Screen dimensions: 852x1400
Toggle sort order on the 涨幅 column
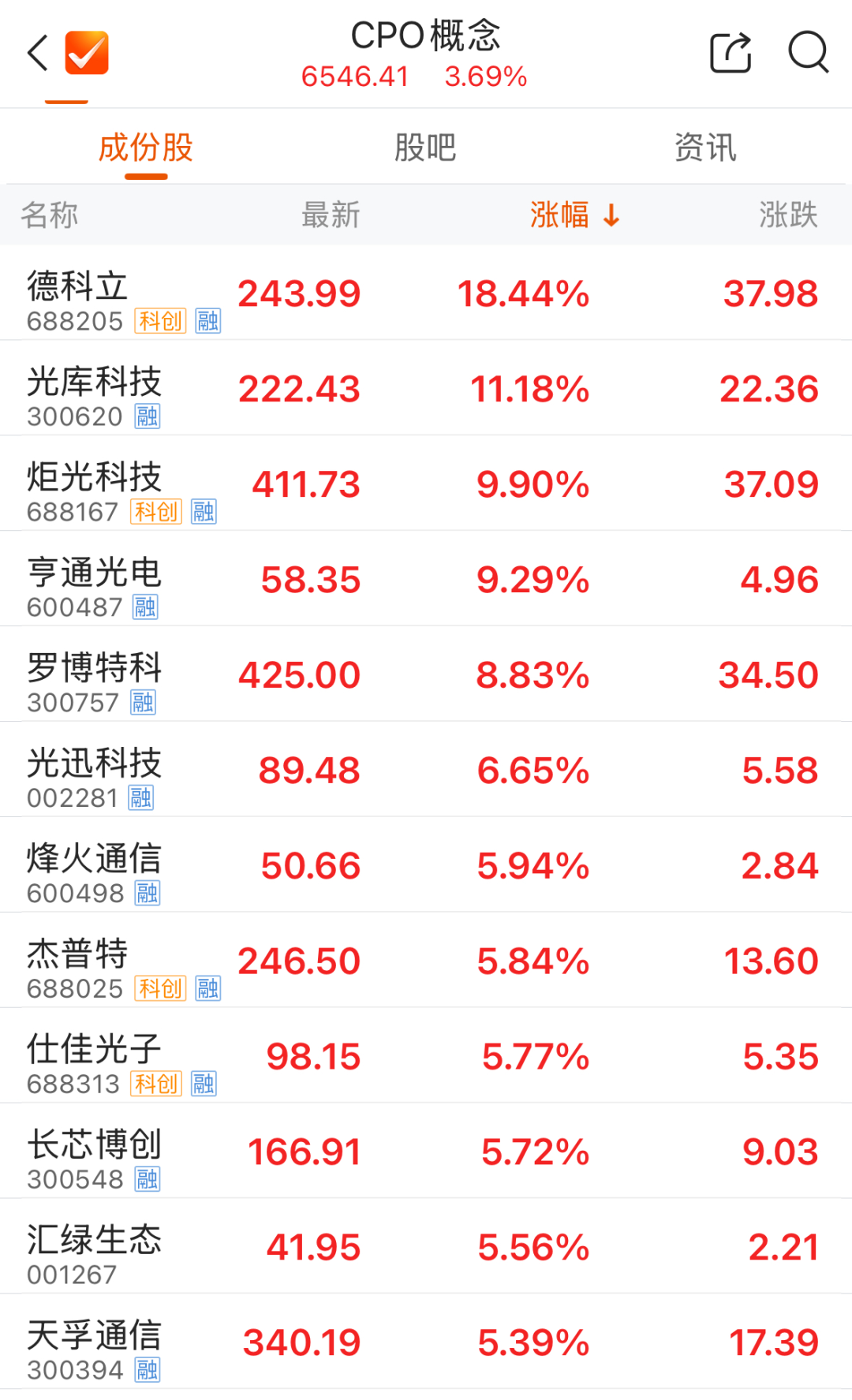(572, 215)
